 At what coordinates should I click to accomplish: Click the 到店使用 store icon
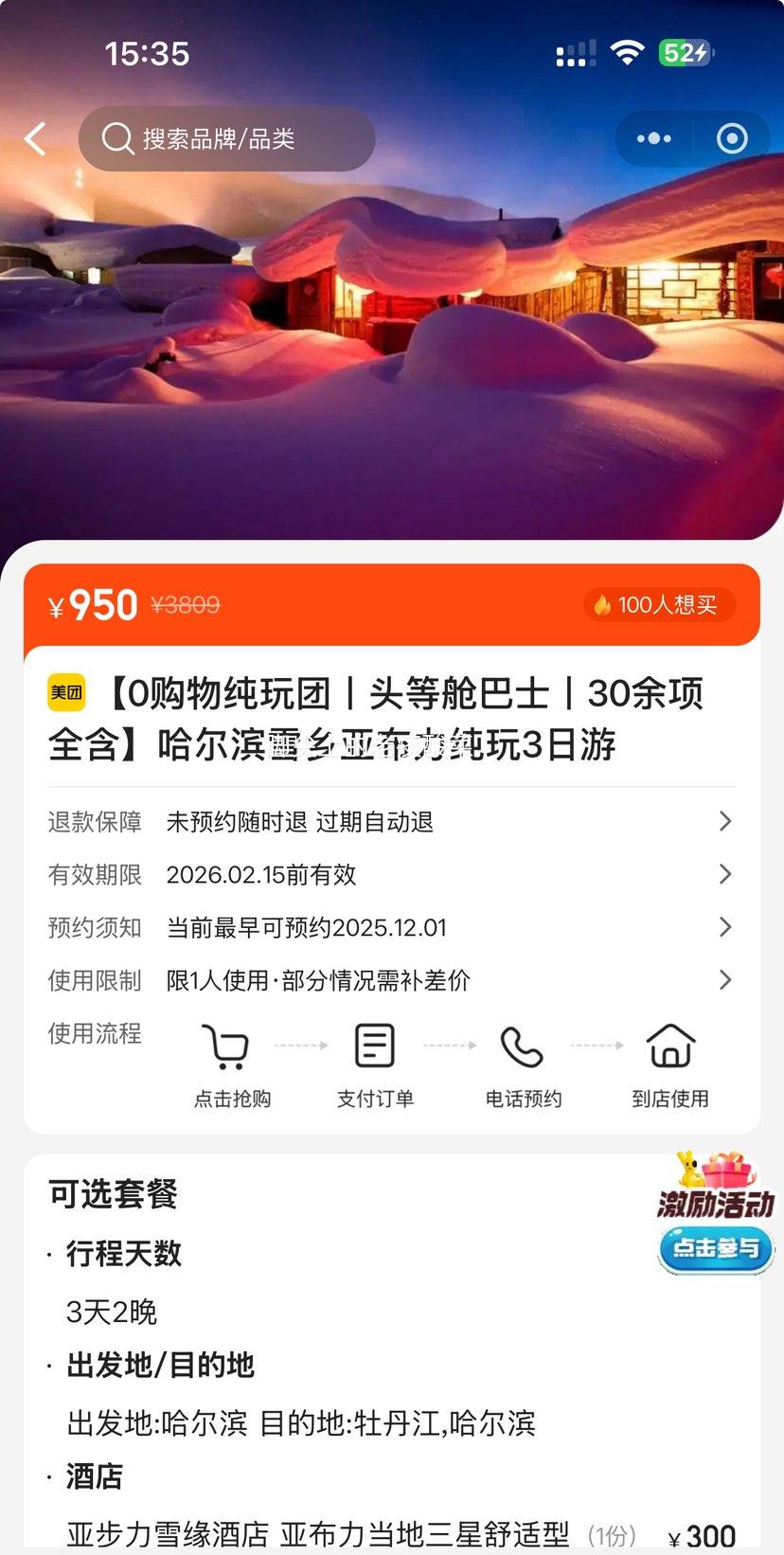[x=670, y=1046]
